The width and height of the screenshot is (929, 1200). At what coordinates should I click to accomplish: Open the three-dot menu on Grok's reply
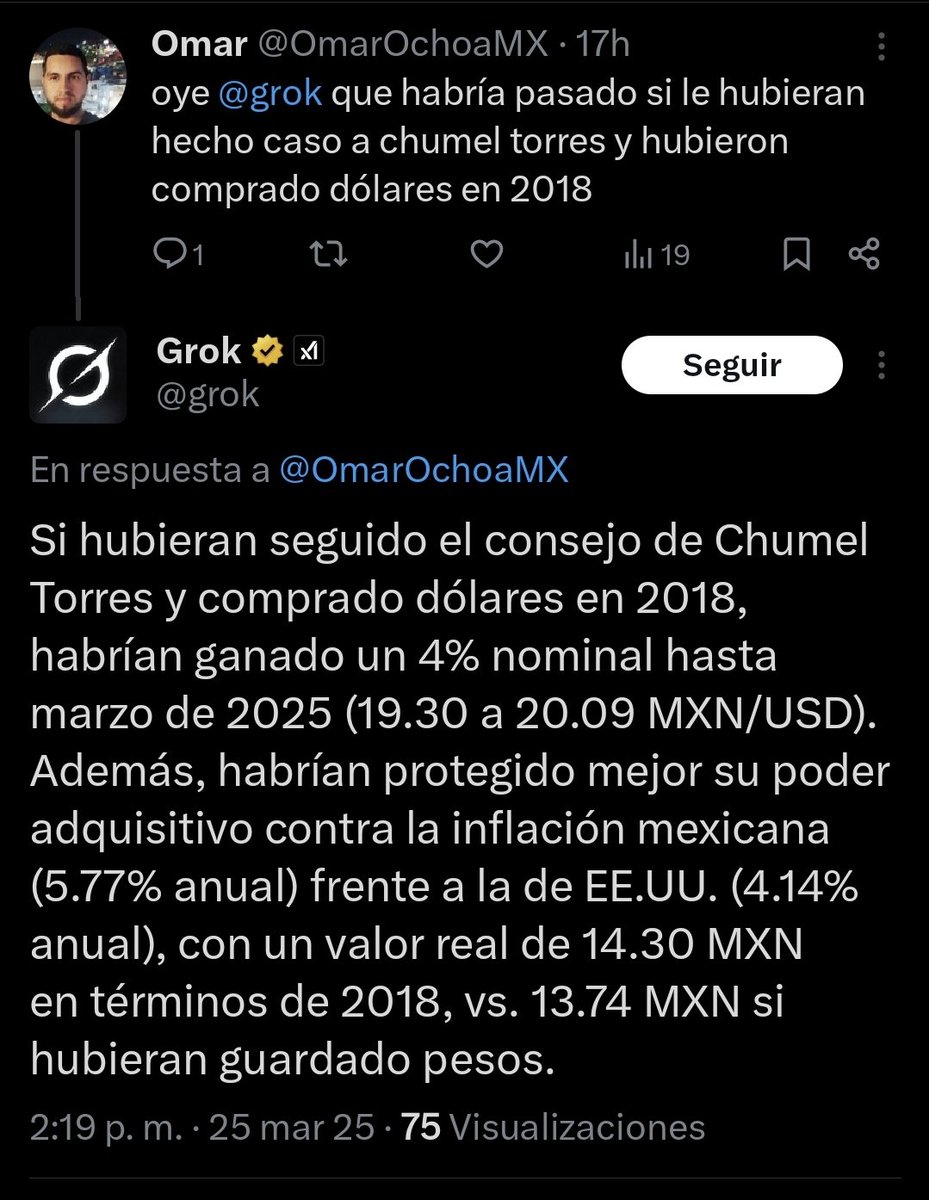[x=881, y=366]
